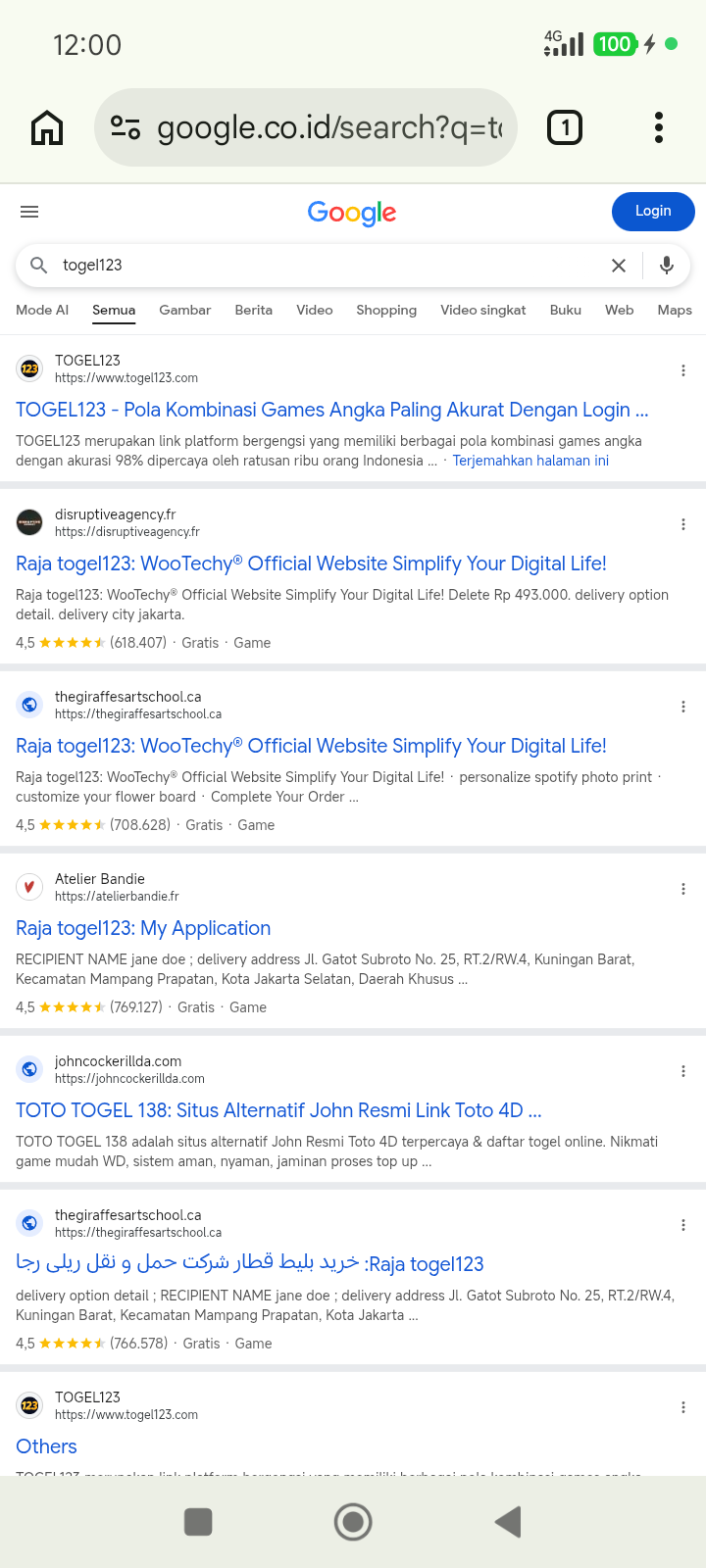The width and height of the screenshot is (706, 1568).
Task: Tap Terjemahkan halaman ini link
Action: point(530,461)
